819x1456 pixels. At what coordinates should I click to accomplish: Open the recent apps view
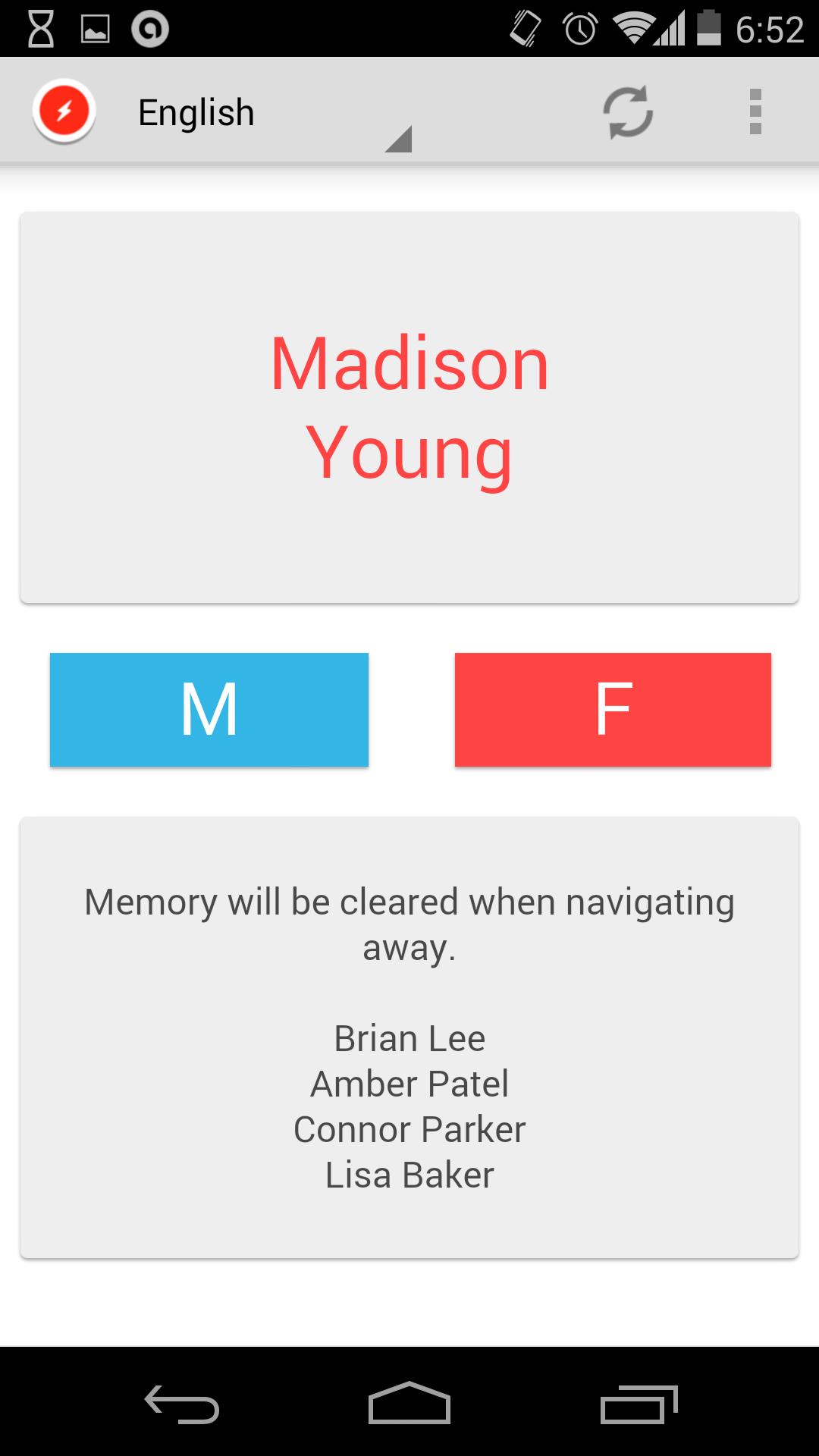point(639,1404)
